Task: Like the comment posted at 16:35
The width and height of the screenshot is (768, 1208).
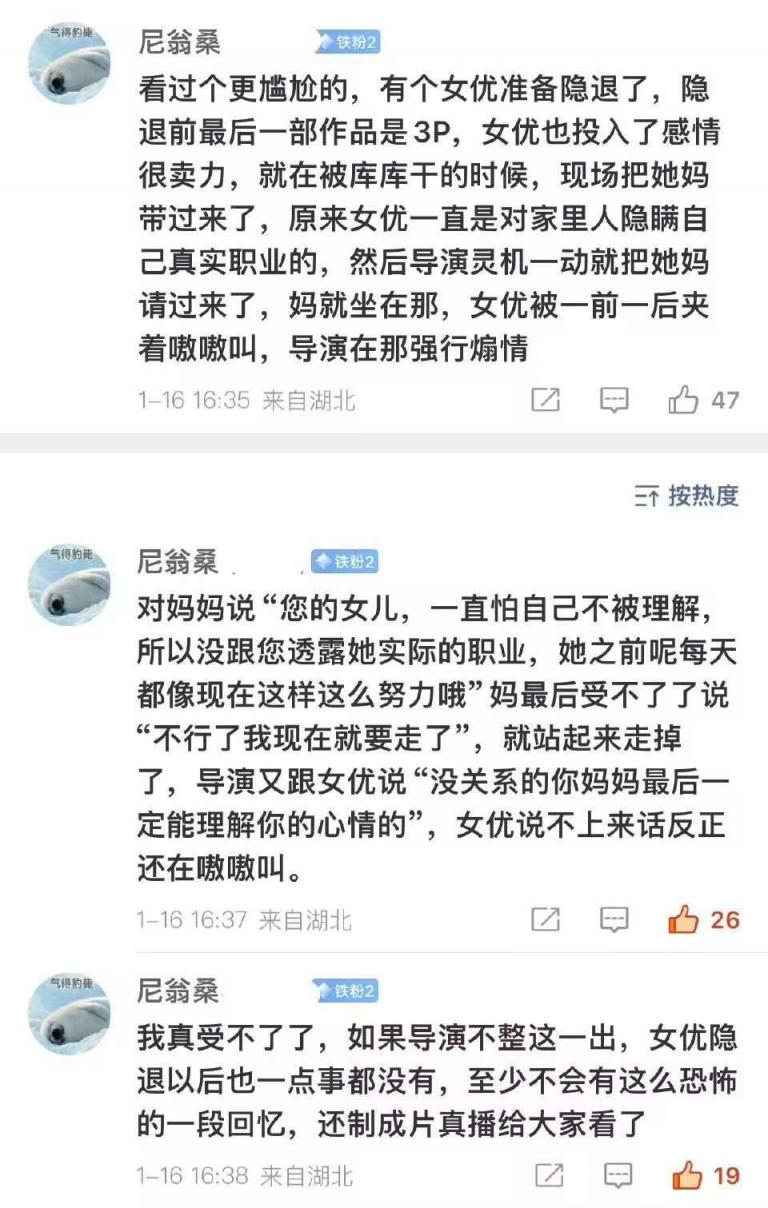Action: coord(684,401)
